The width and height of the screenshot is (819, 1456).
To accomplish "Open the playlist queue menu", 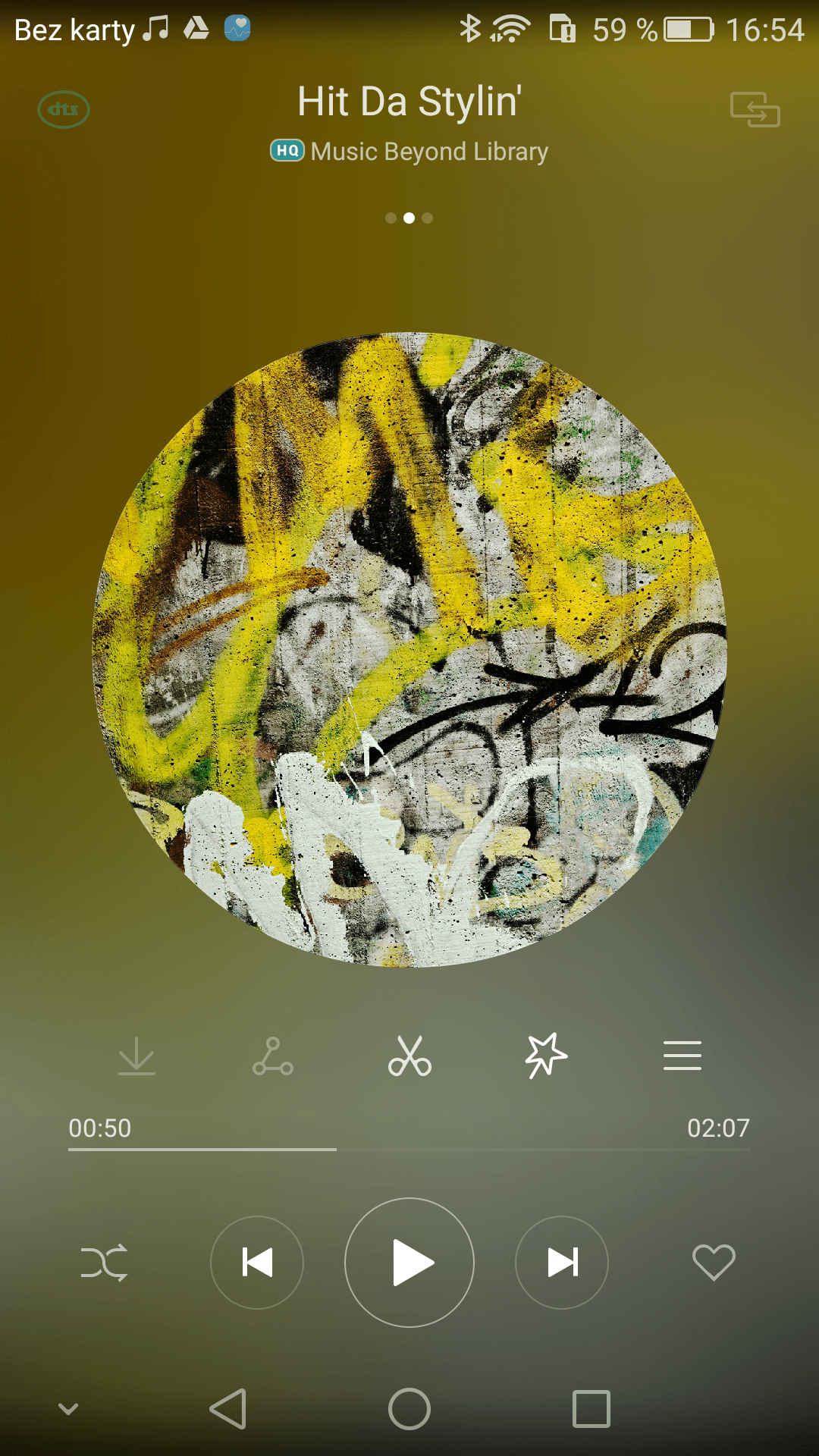I will pos(682,1056).
